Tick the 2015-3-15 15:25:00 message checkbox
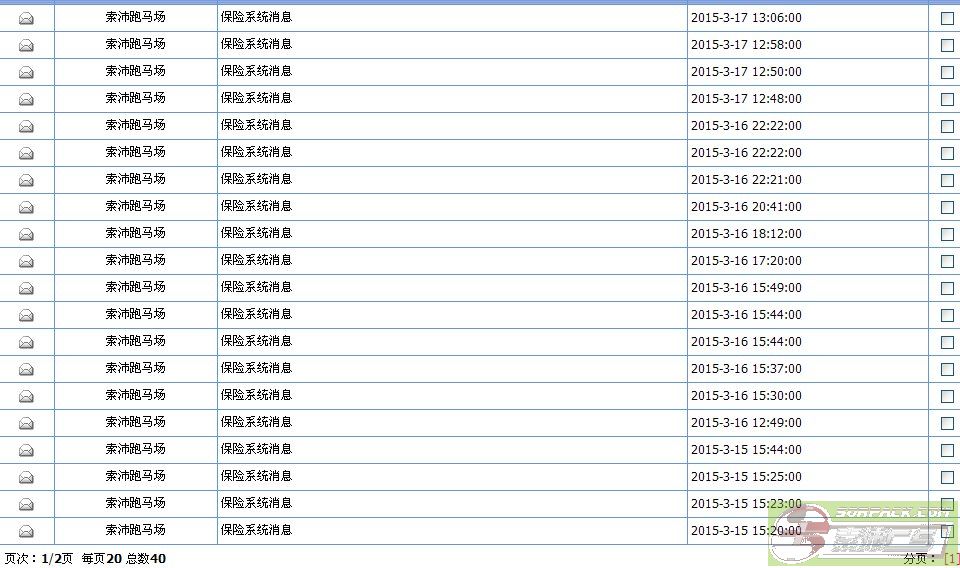The image size is (960, 568). click(947, 477)
